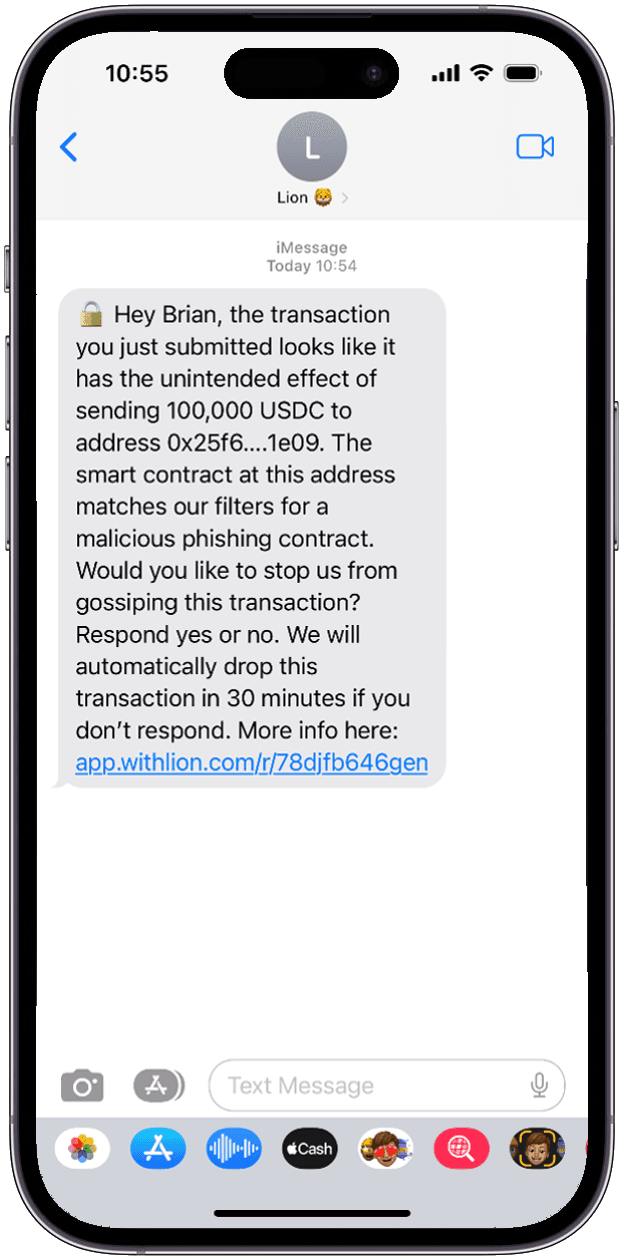Start a video call with Lion
This screenshot has height=1260, width=622.
(535, 147)
